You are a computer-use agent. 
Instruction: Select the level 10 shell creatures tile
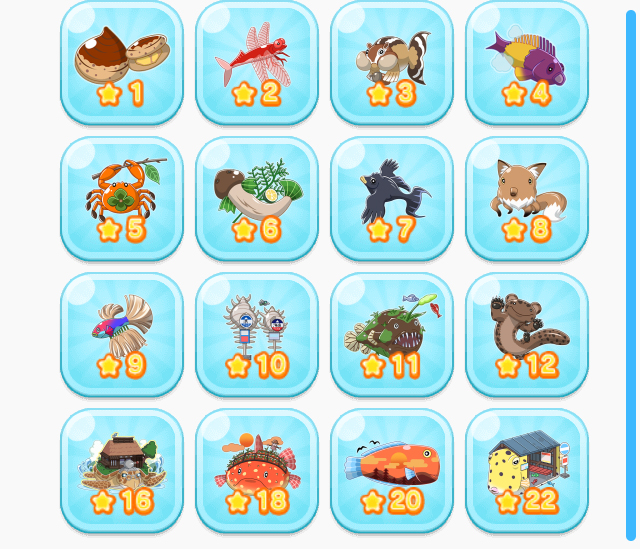coord(257,335)
